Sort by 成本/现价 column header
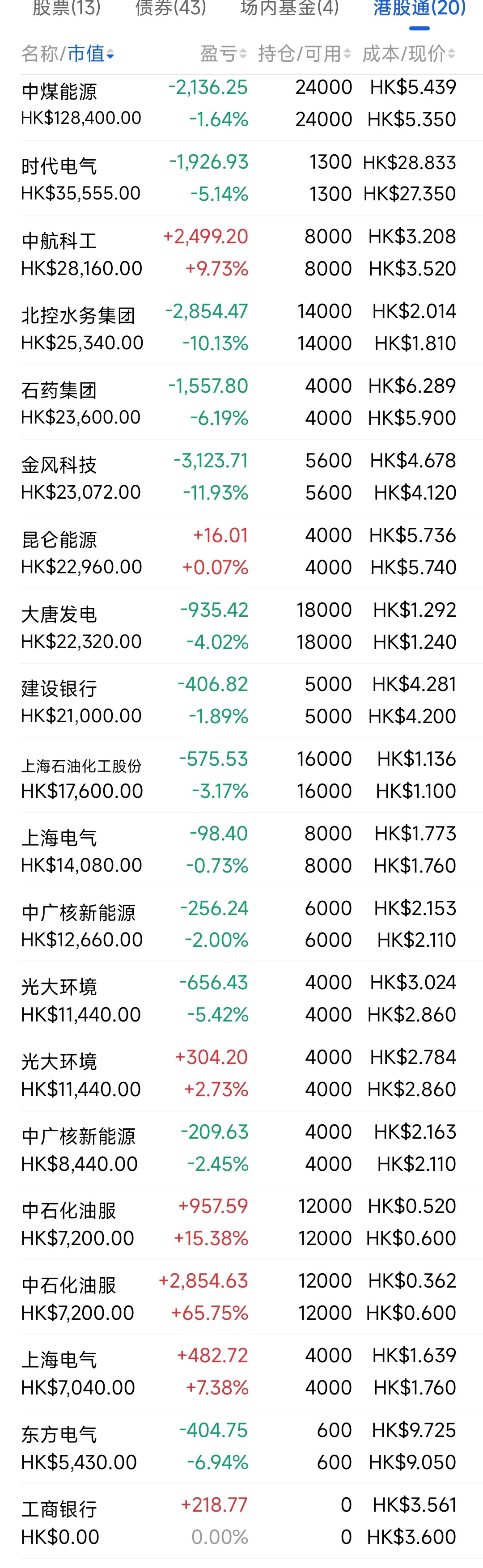Image resolution: width=483 pixels, height=1568 pixels. [408, 54]
